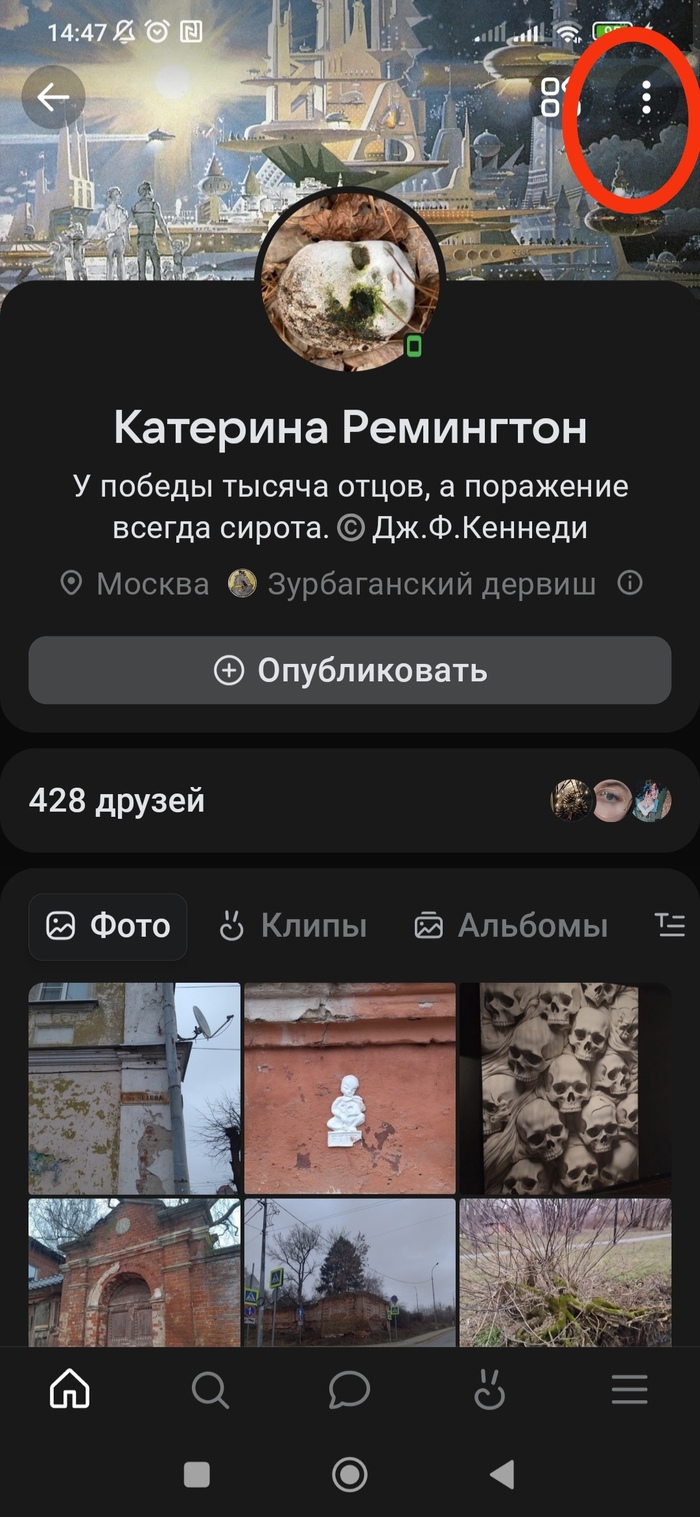Go back using the top arrow
Screen dimensions: 700x1517
tap(53, 97)
